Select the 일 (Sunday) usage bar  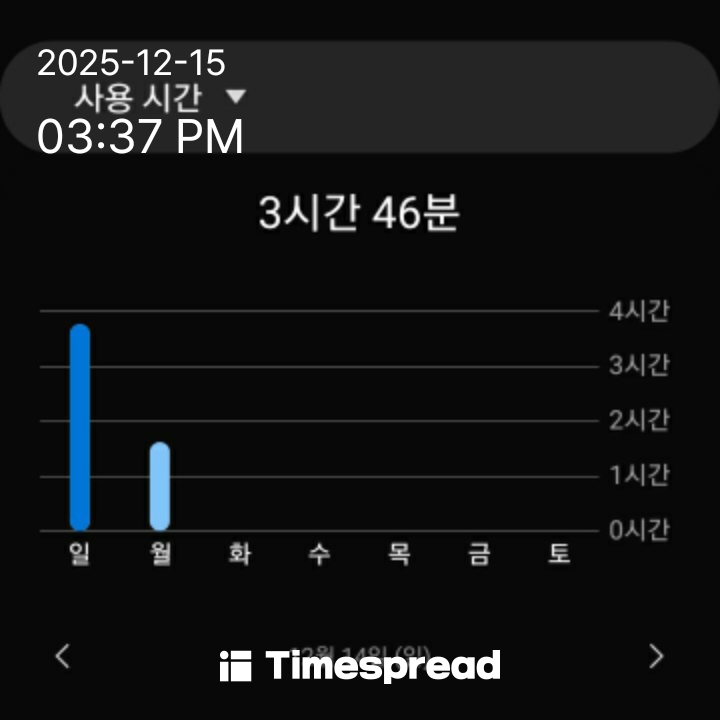[x=80, y=428]
